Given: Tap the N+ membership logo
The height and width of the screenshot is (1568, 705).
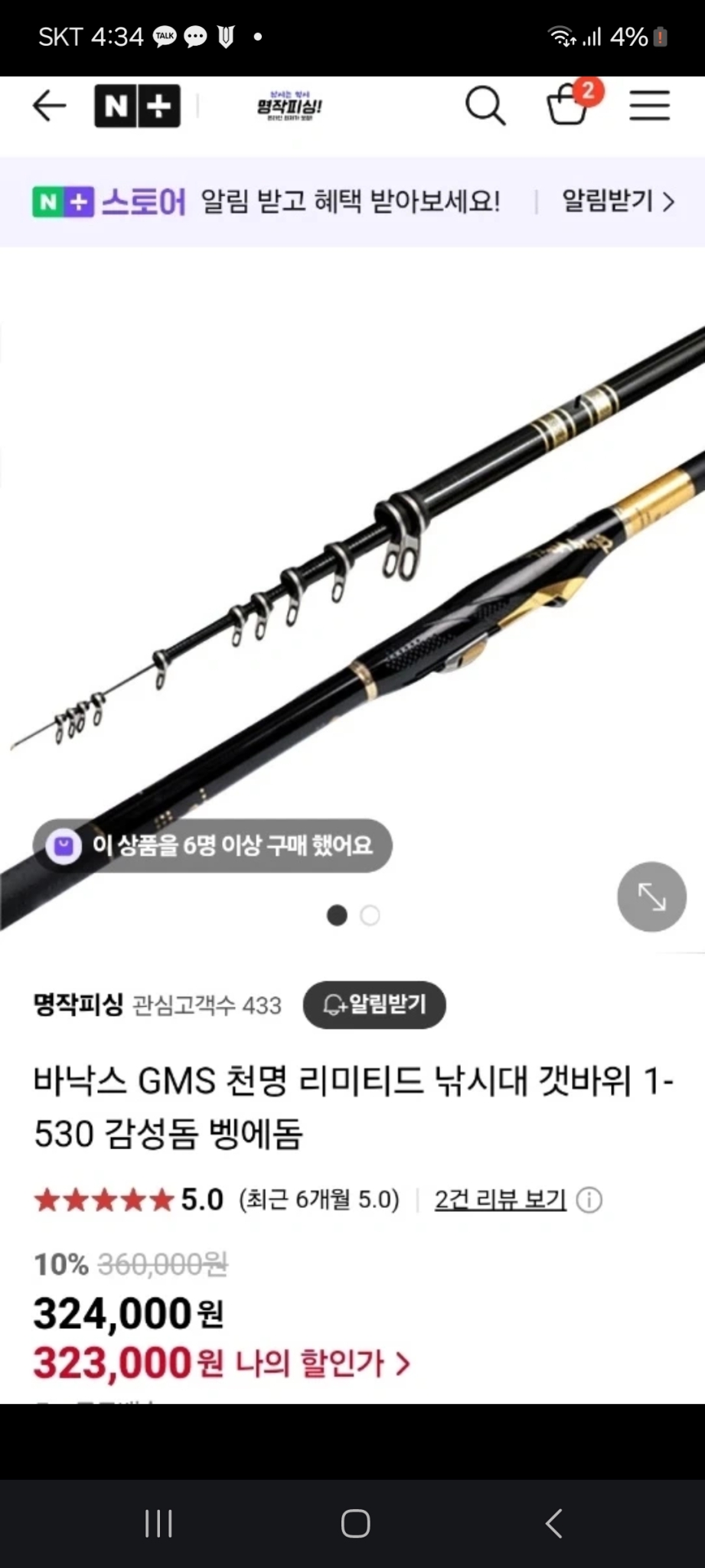Looking at the screenshot, I should tap(138, 106).
